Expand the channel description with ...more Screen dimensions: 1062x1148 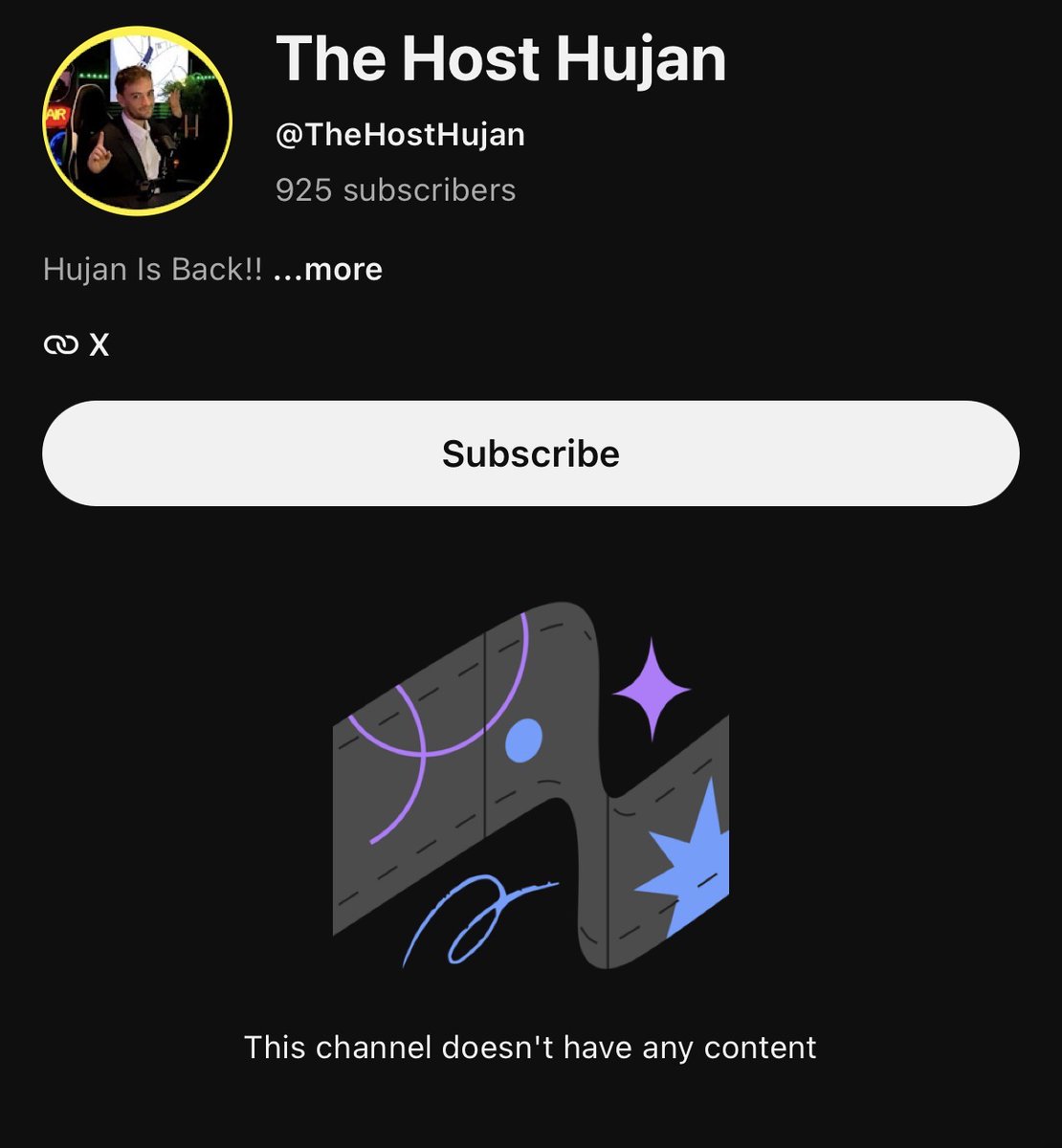click(x=327, y=270)
